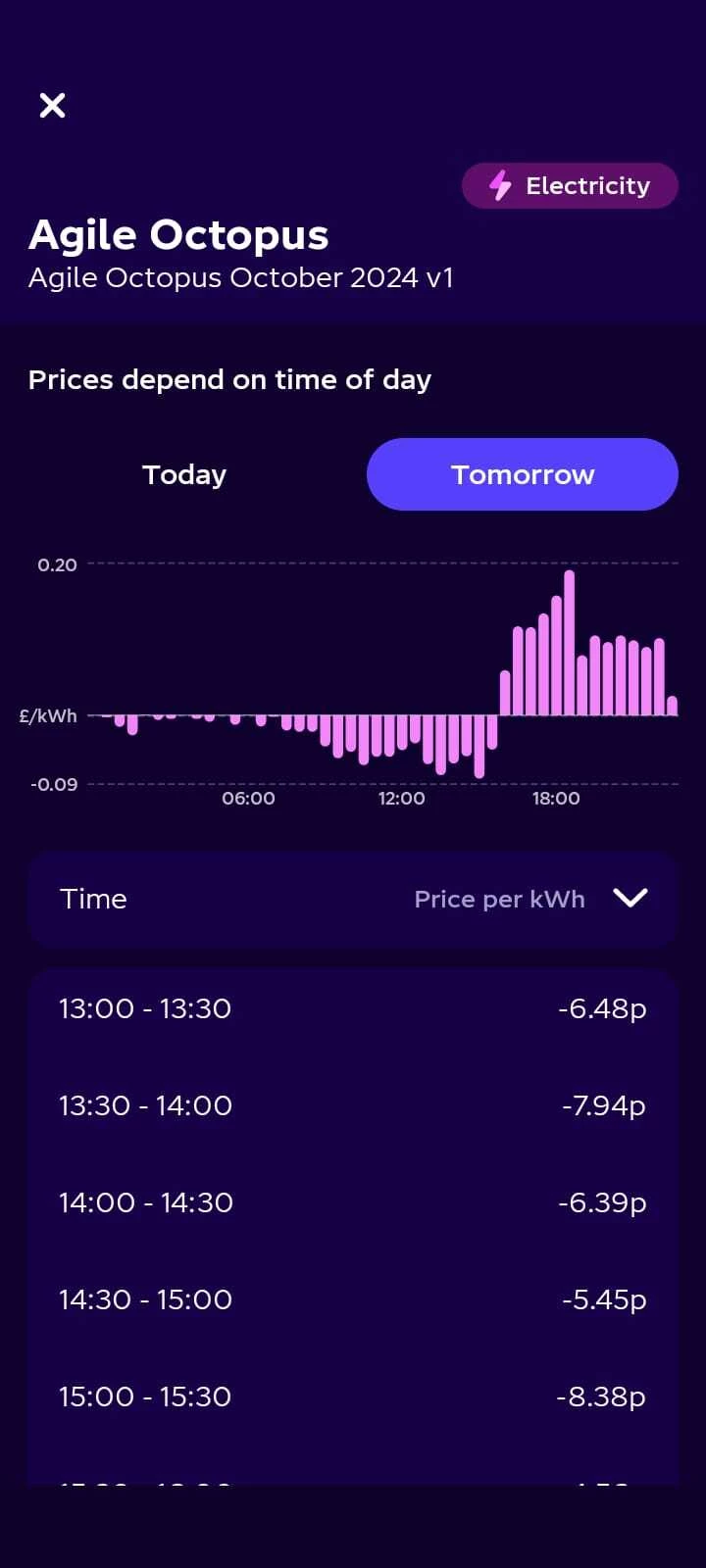Collapse the Price per kWh list
The image size is (706, 1568).
pos(630,898)
